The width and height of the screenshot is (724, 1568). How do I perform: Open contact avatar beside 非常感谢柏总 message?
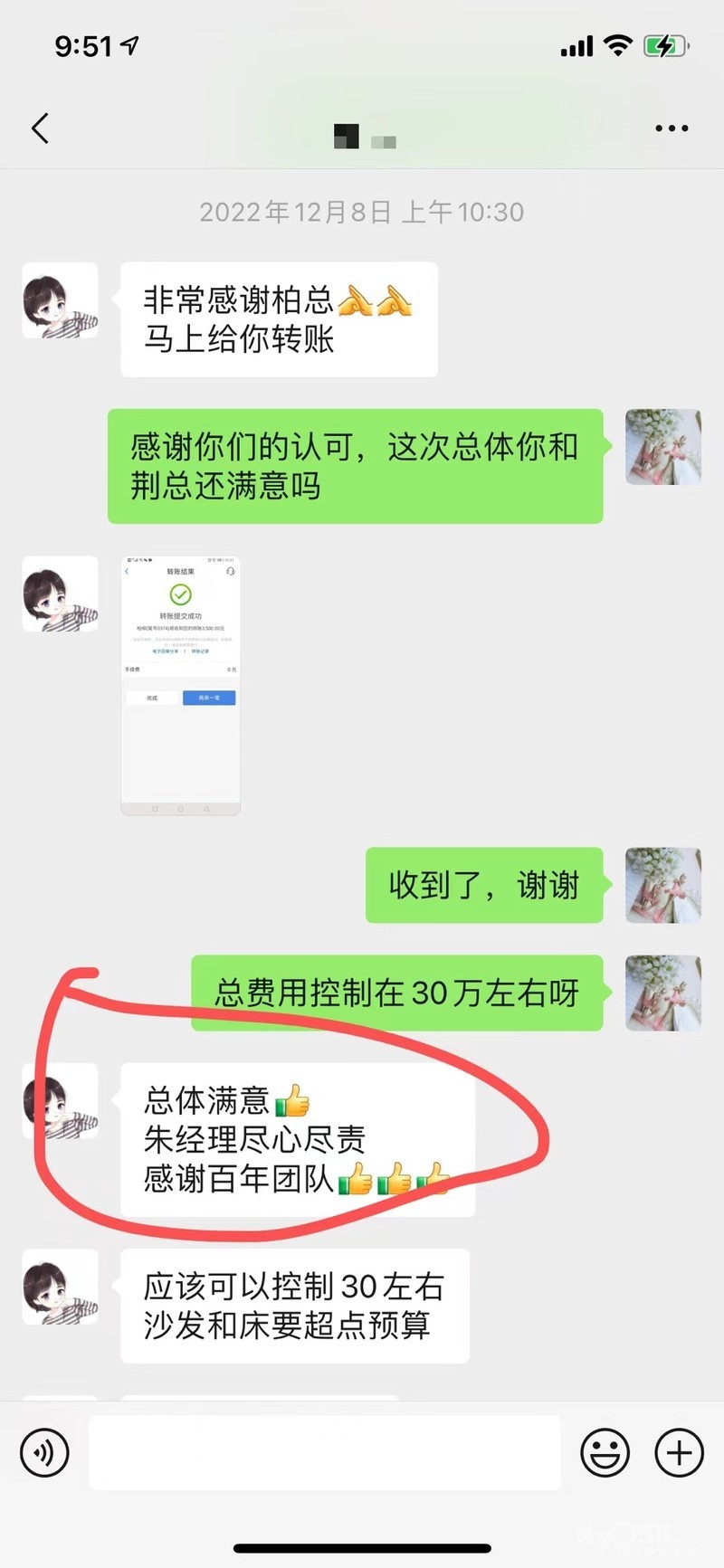tap(60, 300)
